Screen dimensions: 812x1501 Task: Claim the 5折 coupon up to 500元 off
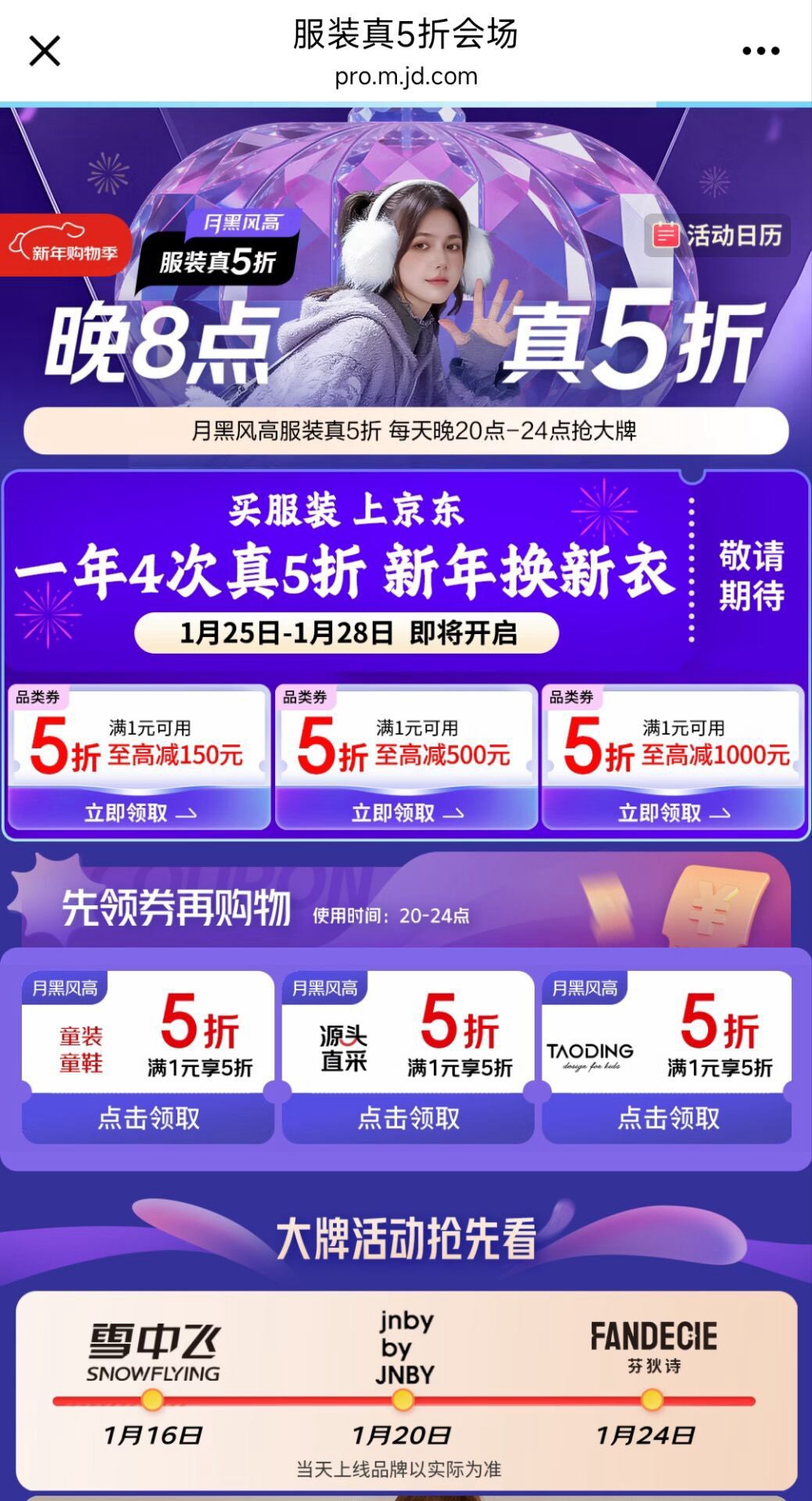coord(406,813)
